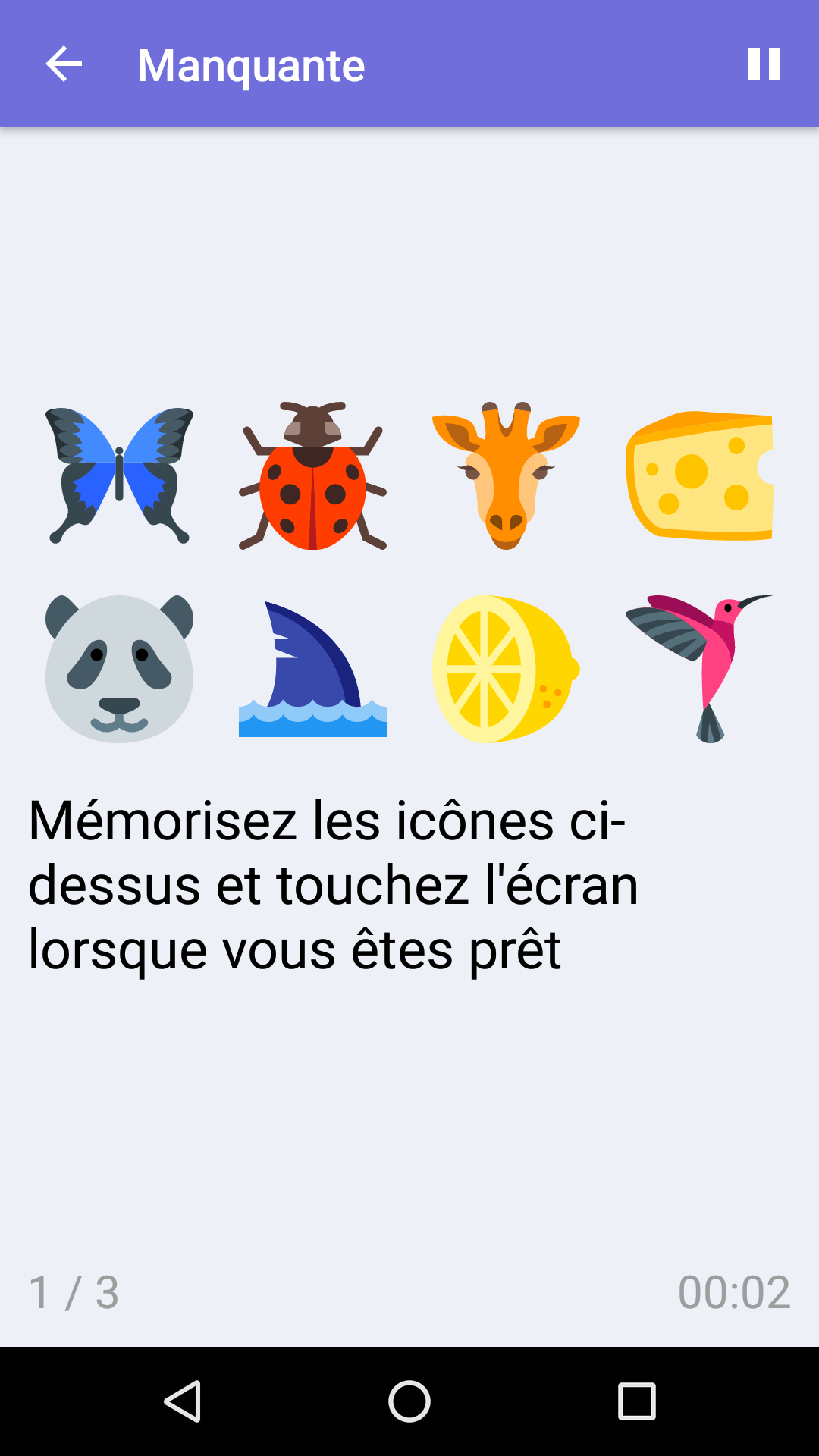Viewport: 819px width, 1456px height.
Task: Tap system back button in navigation bar
Action: [x=183, y=1401]
